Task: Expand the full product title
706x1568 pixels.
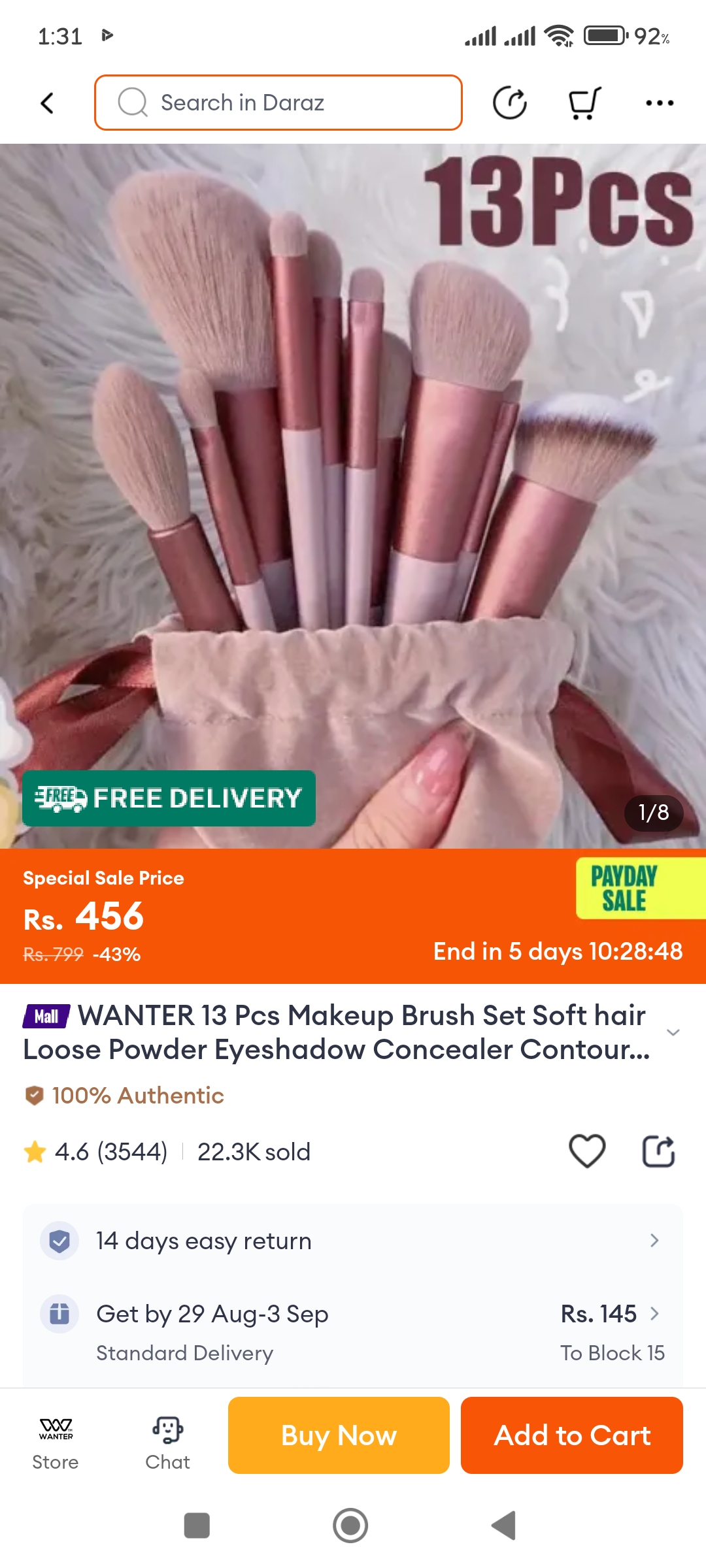Action: (x=673, y=1032)
